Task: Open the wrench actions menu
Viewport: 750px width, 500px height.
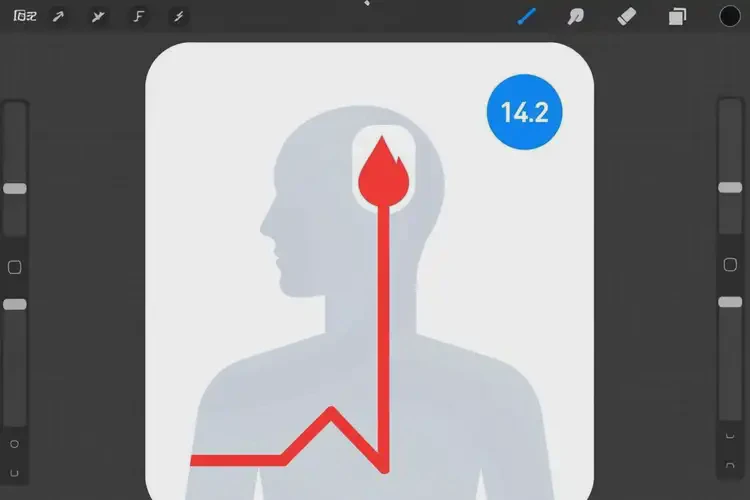Action: click(58, 17)
